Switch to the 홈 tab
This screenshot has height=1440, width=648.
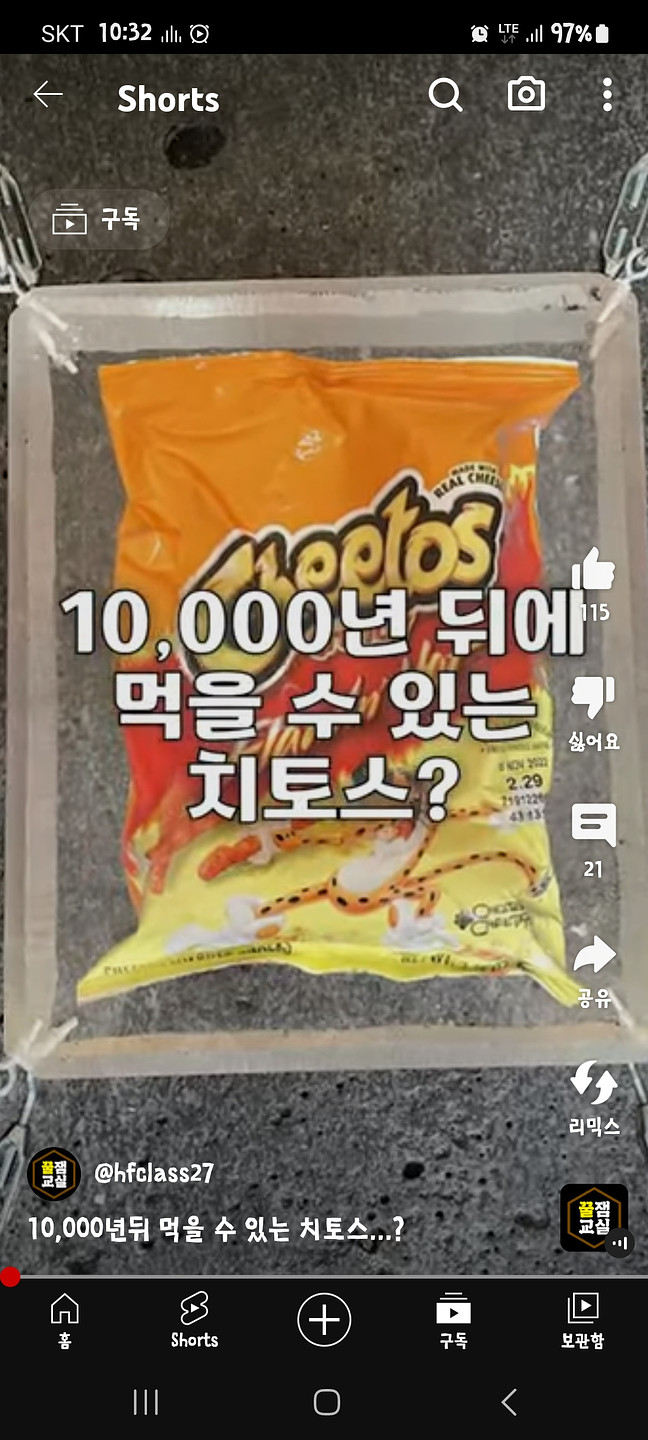click(65, 1320)
